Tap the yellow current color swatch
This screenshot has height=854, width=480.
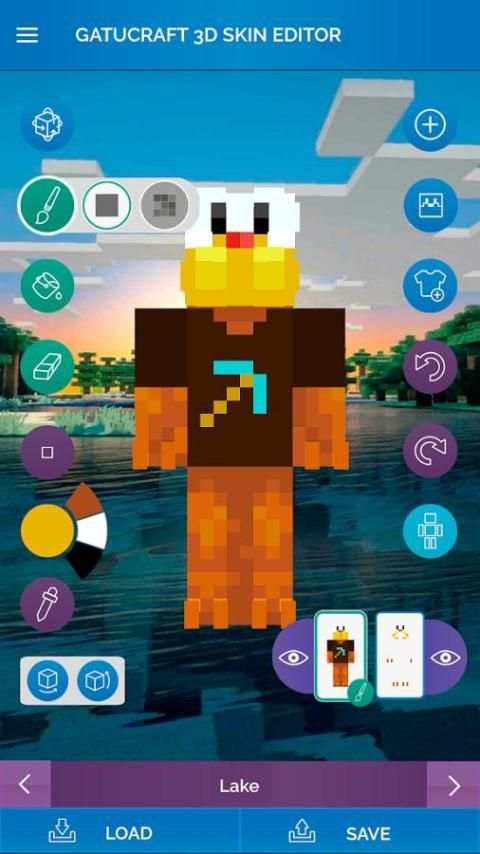[x=47, y=530]
